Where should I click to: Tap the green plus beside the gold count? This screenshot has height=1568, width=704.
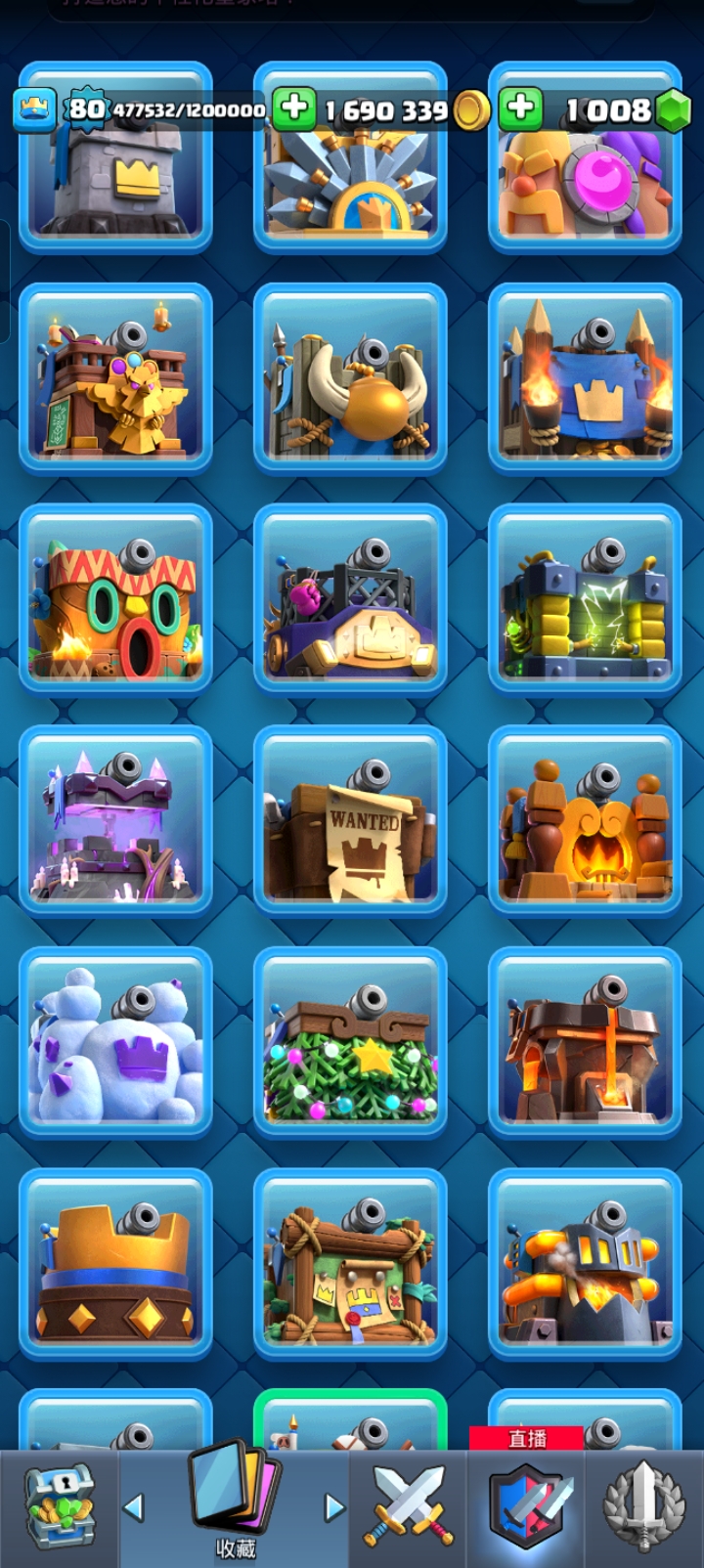click(293, 109)
